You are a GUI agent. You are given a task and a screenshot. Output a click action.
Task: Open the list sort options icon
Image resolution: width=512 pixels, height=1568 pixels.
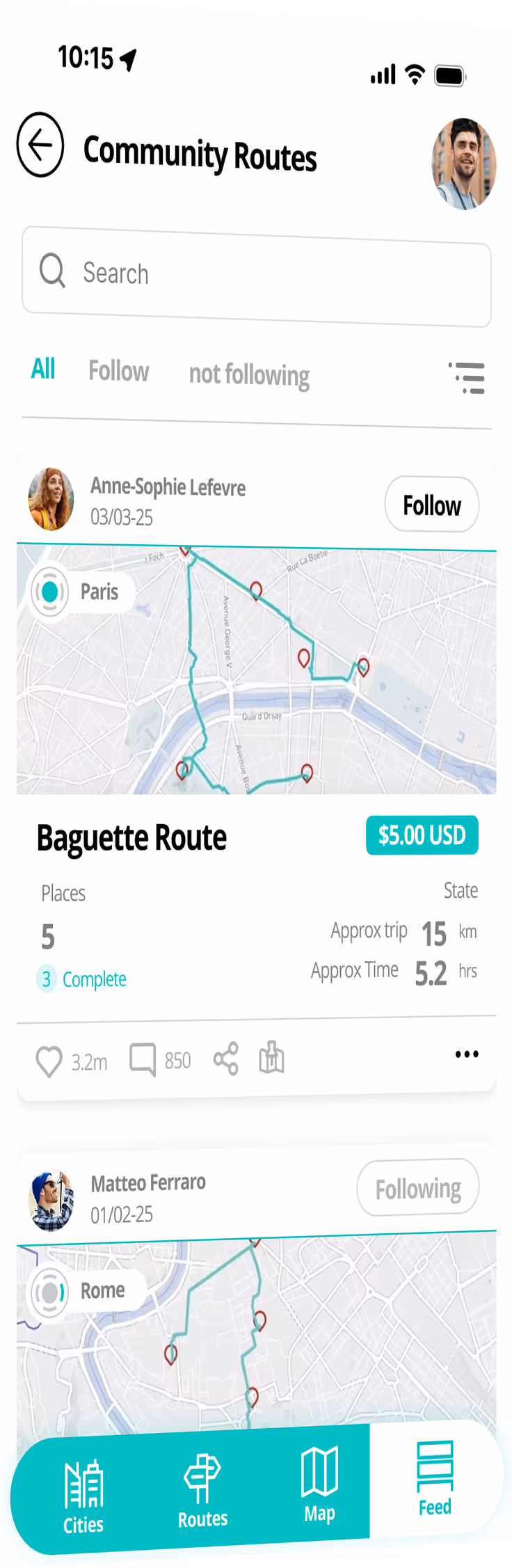467,378
